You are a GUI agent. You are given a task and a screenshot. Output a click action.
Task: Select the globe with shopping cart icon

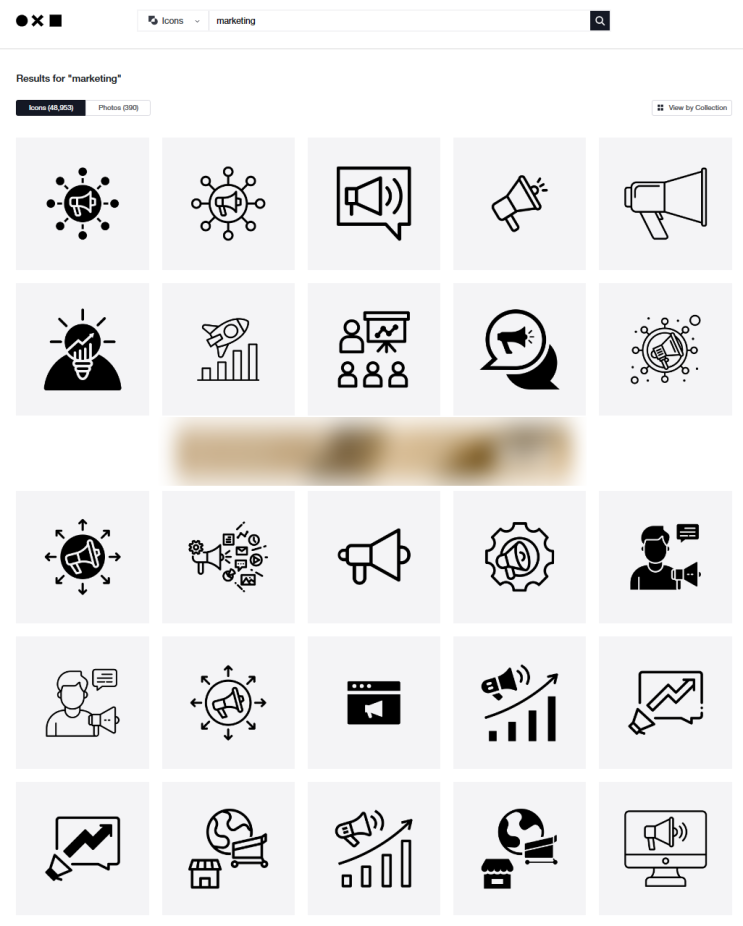[228, 848]
